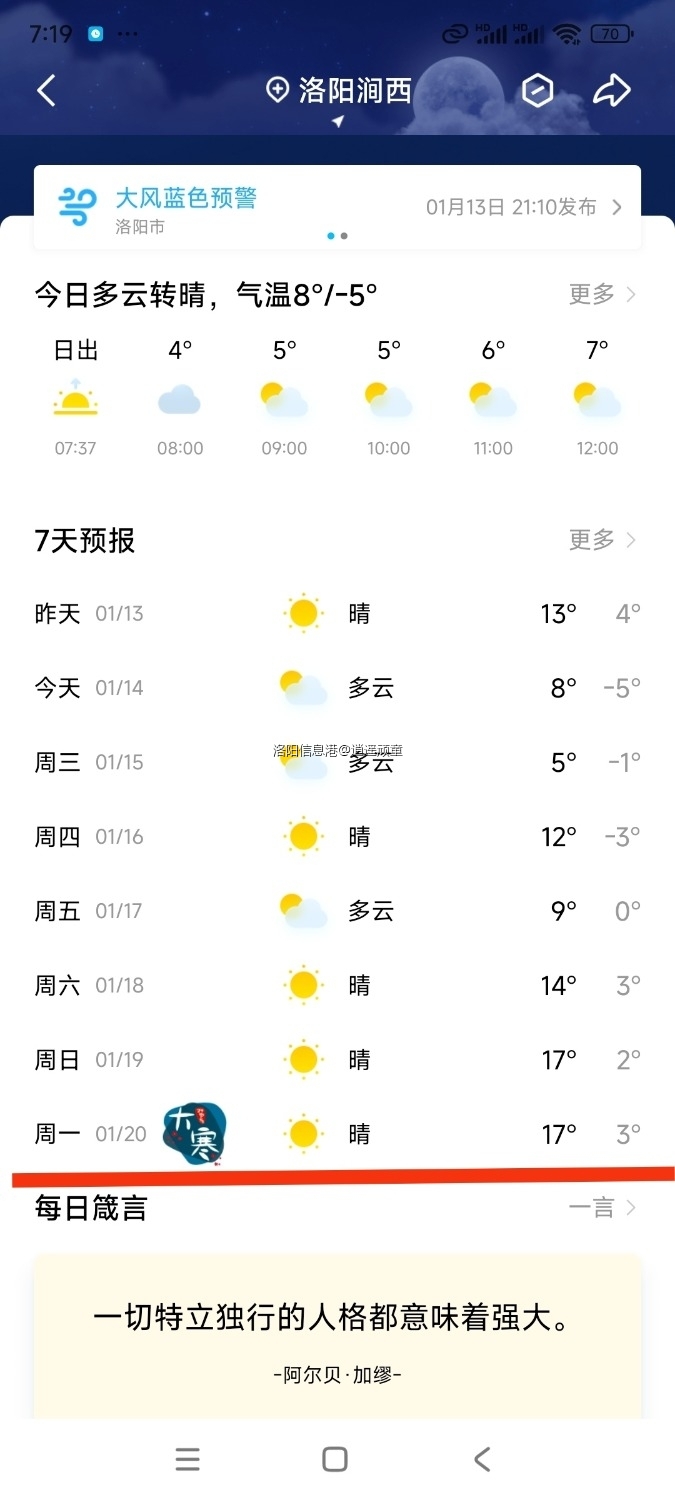
Task: Share this weather page
Action: pos(611,91)
